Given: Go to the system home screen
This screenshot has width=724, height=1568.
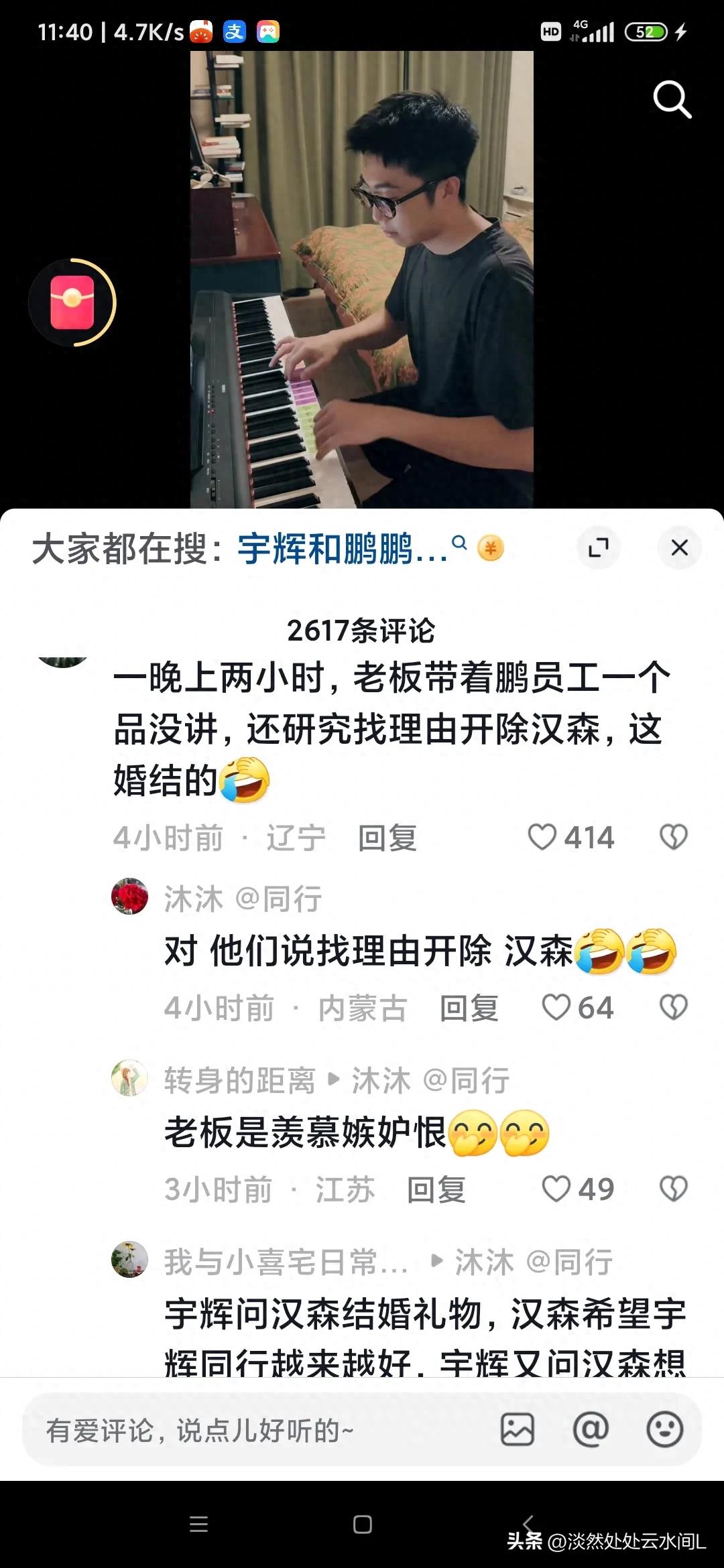Looking at the screenshot, I should 362,1524.
